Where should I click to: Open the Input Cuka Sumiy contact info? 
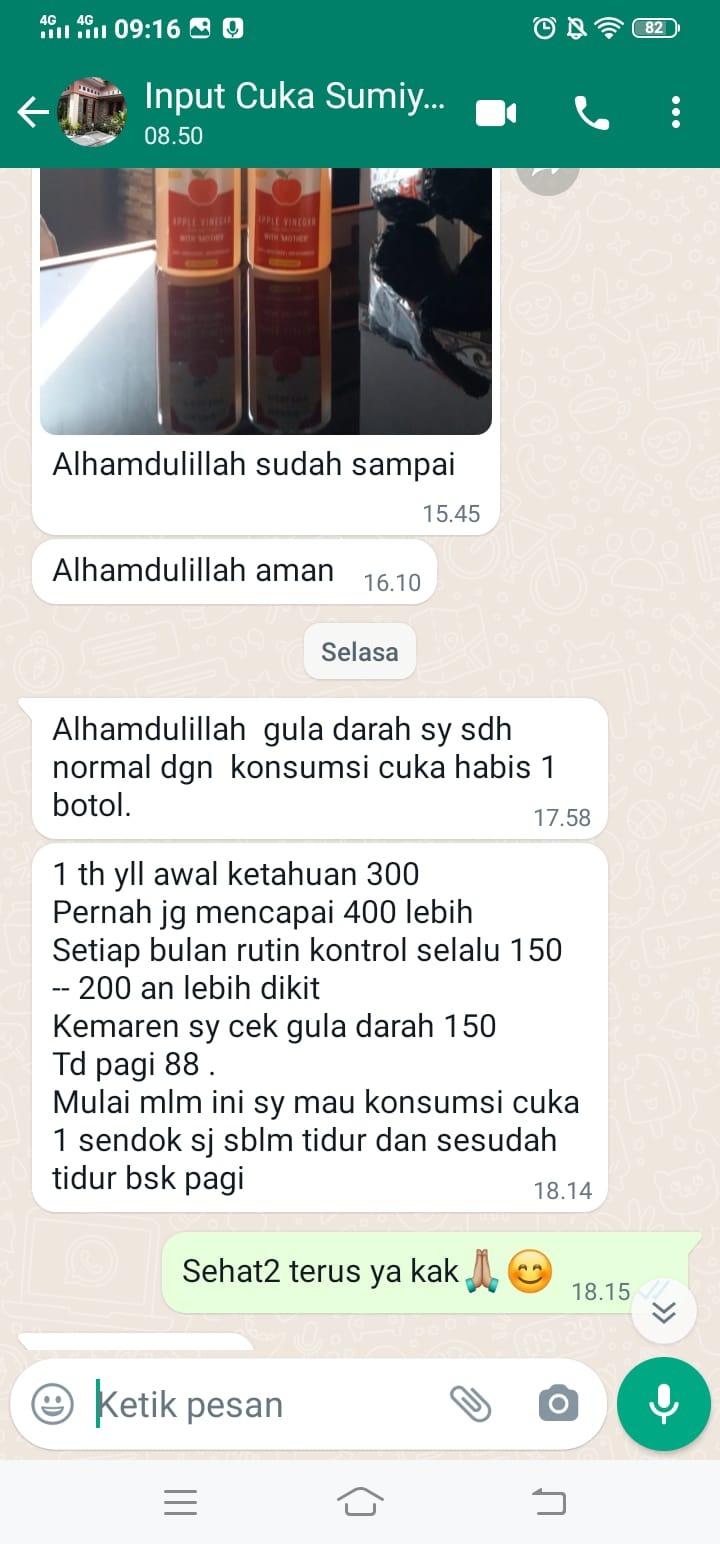295,112
